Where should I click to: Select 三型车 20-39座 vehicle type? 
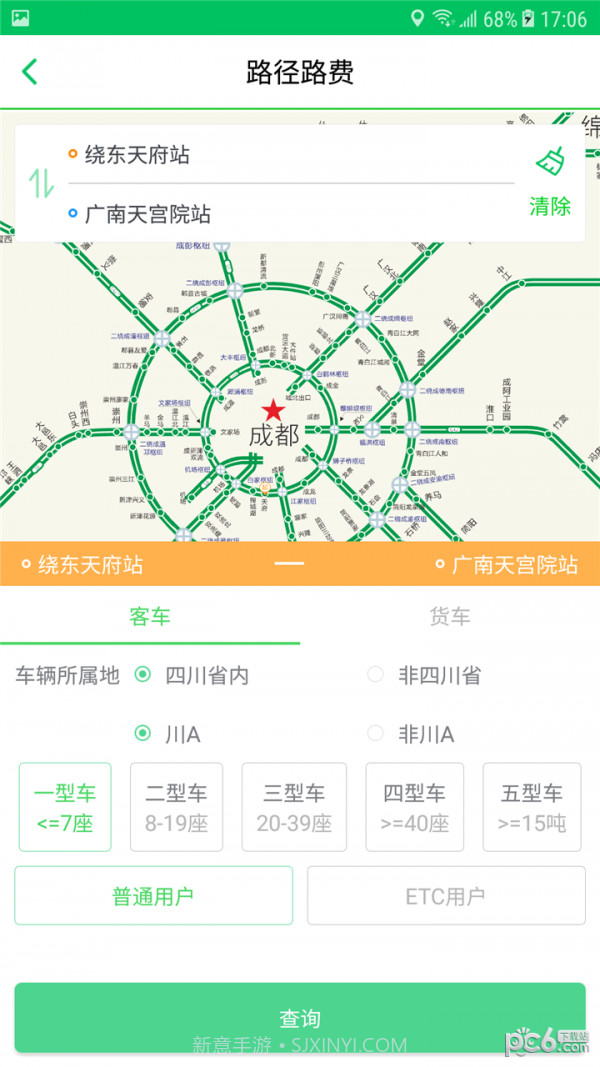pos(294,807)
